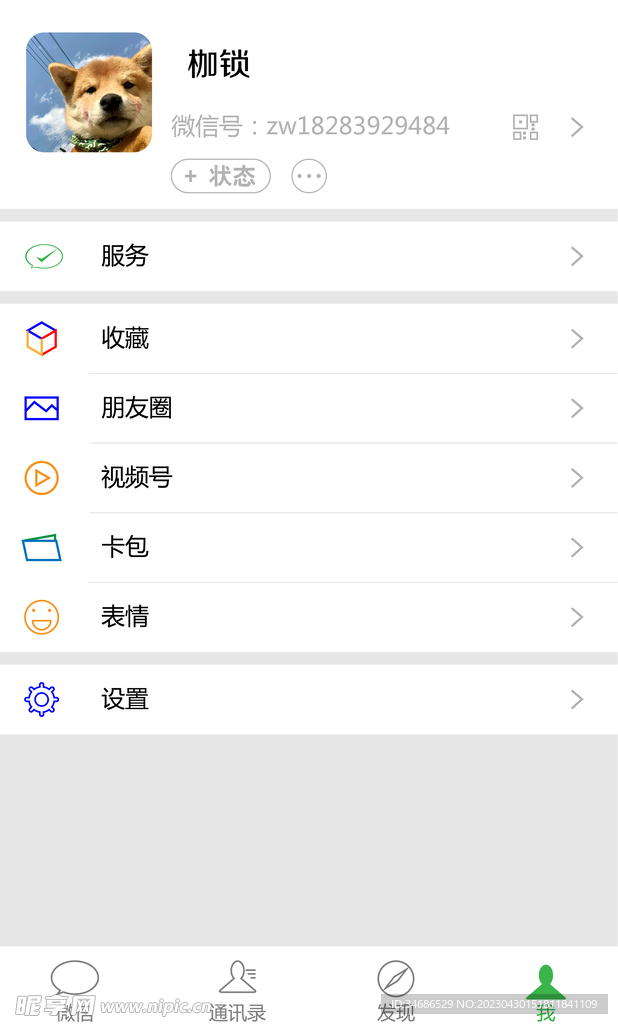Open my QR code icon
This screenshot has width=618, height=1024.
525,127
